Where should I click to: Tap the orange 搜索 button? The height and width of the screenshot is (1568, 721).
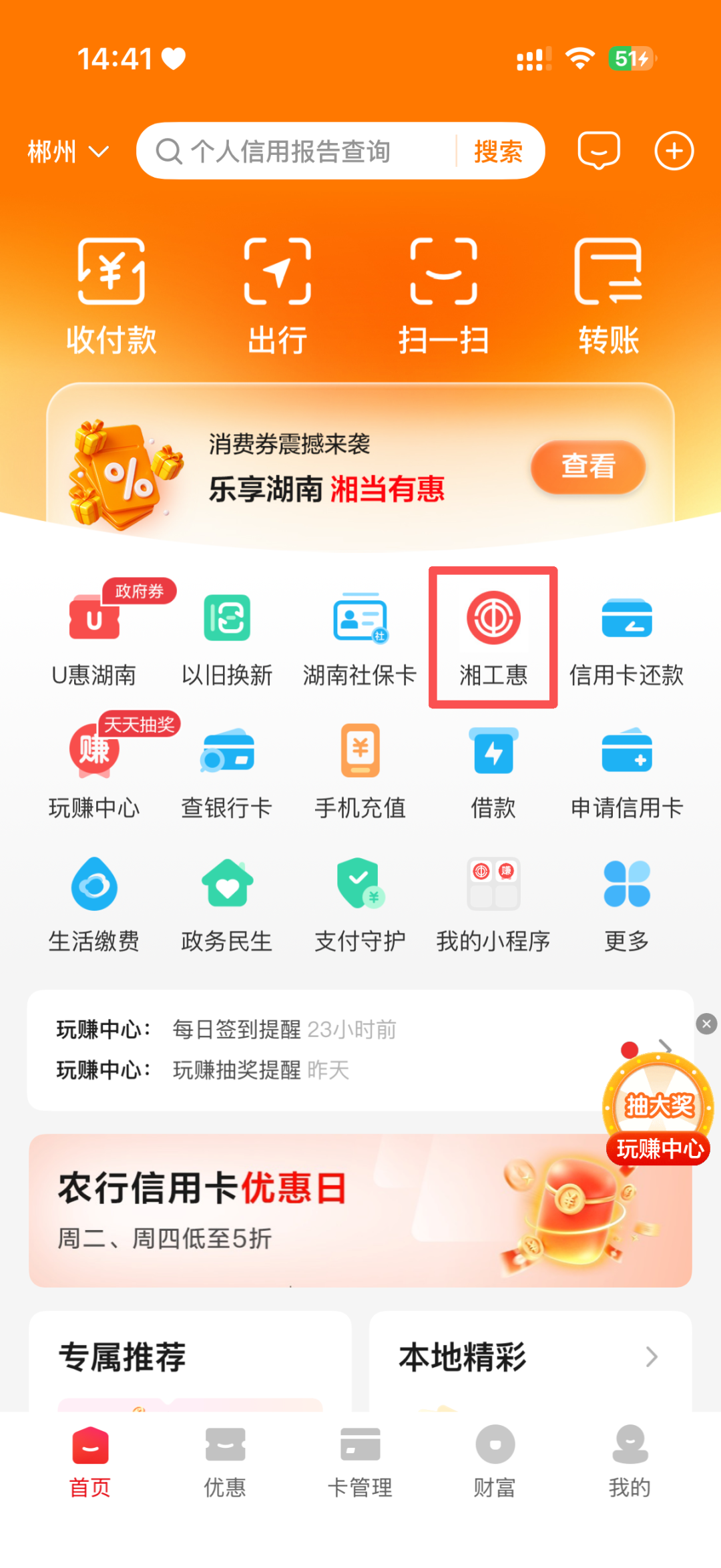click(x=498, y=152)
